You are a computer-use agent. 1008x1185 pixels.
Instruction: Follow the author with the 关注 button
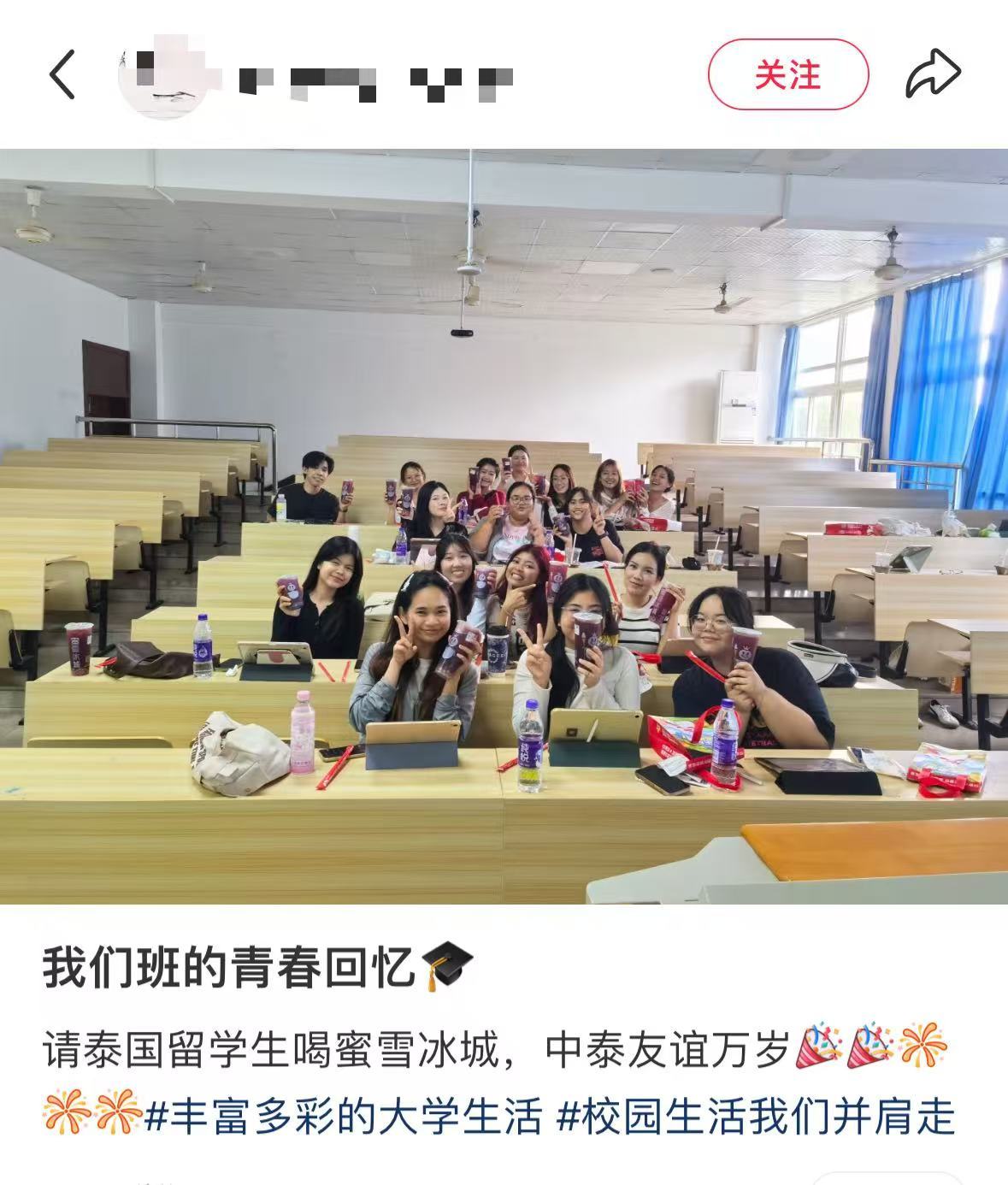point(787,74)
